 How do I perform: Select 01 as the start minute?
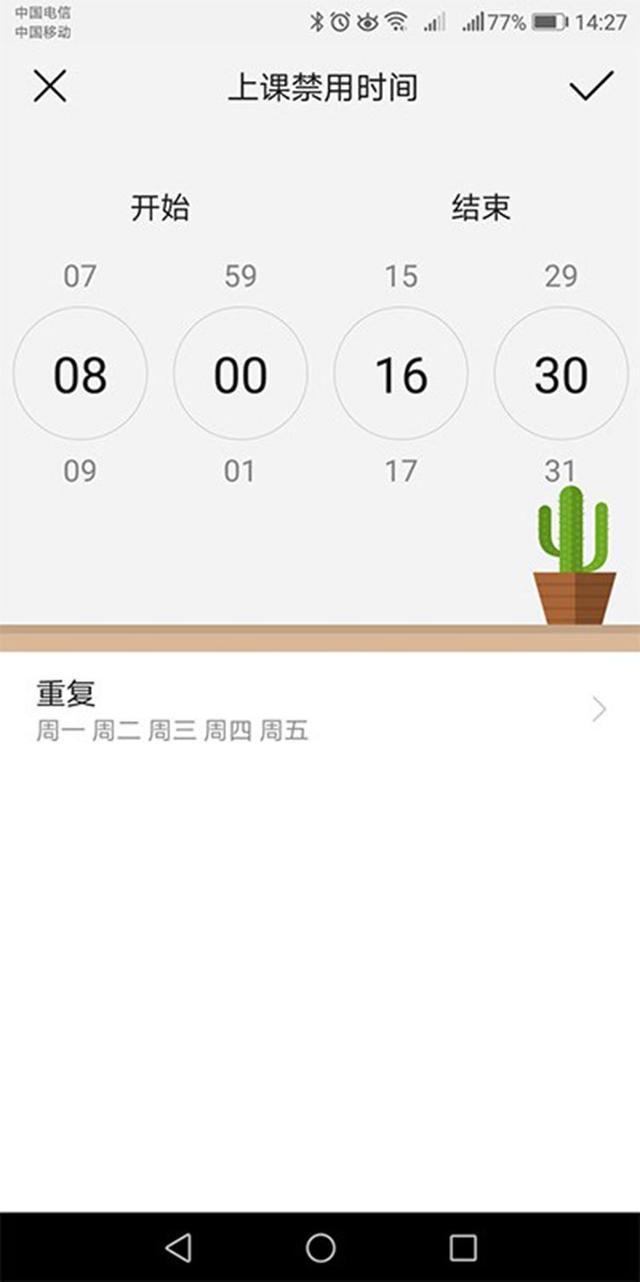pos(240,471)
